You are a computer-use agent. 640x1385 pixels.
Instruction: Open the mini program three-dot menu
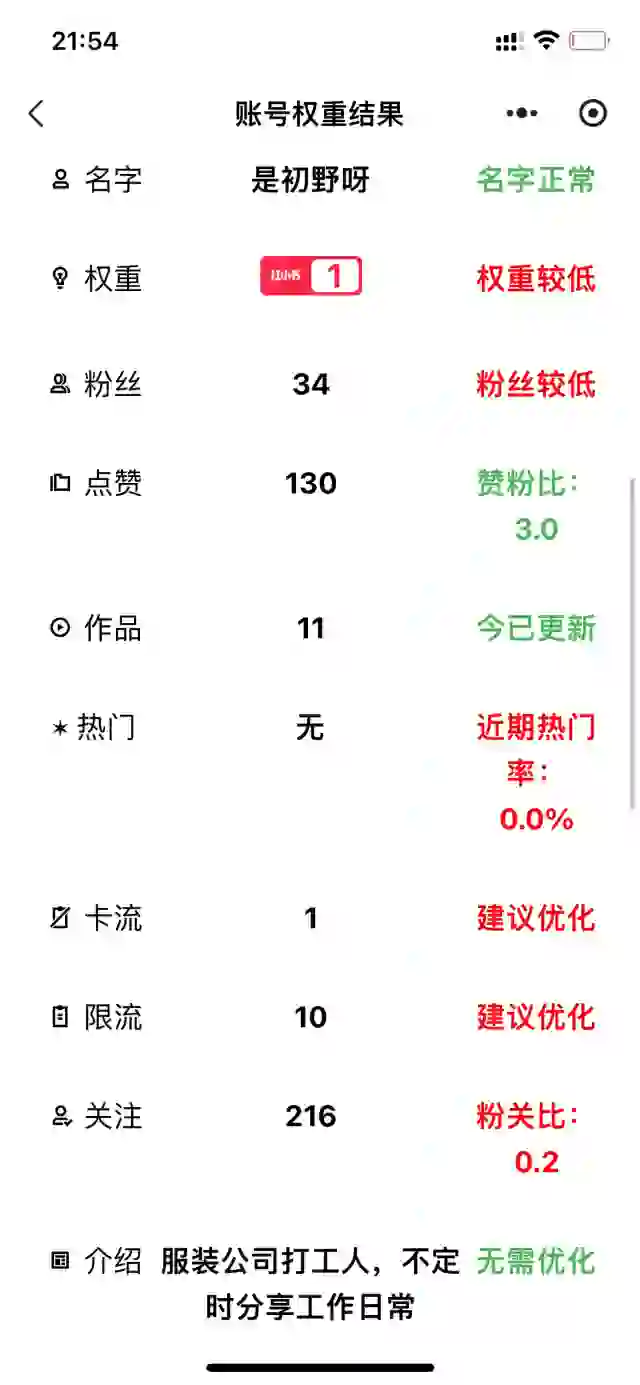pos(521,114)
